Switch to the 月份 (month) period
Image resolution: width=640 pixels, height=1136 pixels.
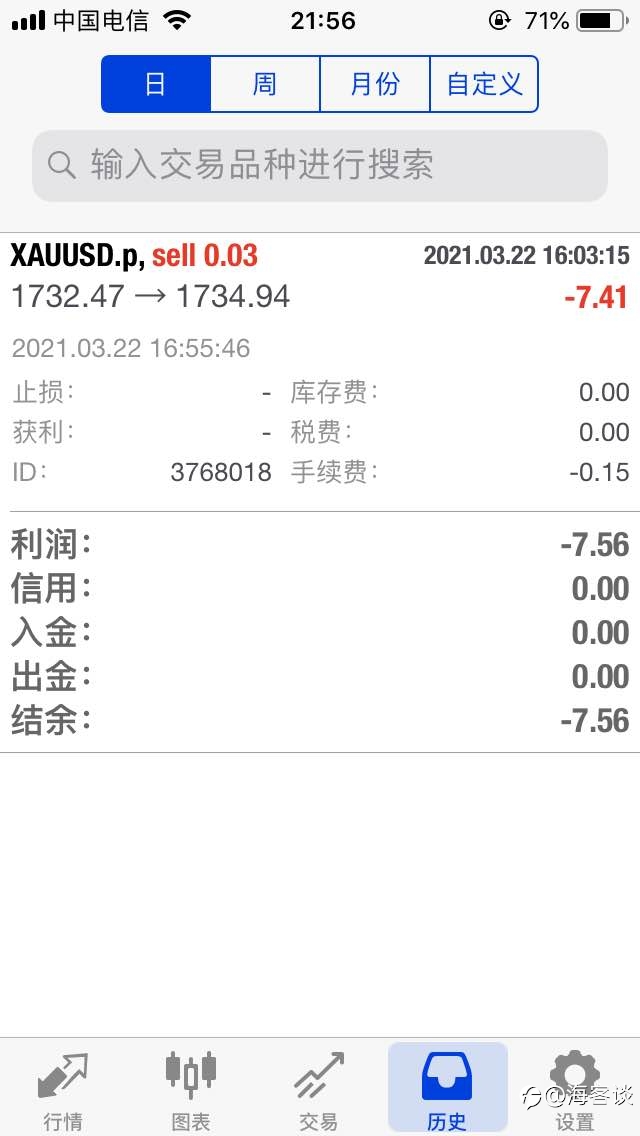point(375,84)
